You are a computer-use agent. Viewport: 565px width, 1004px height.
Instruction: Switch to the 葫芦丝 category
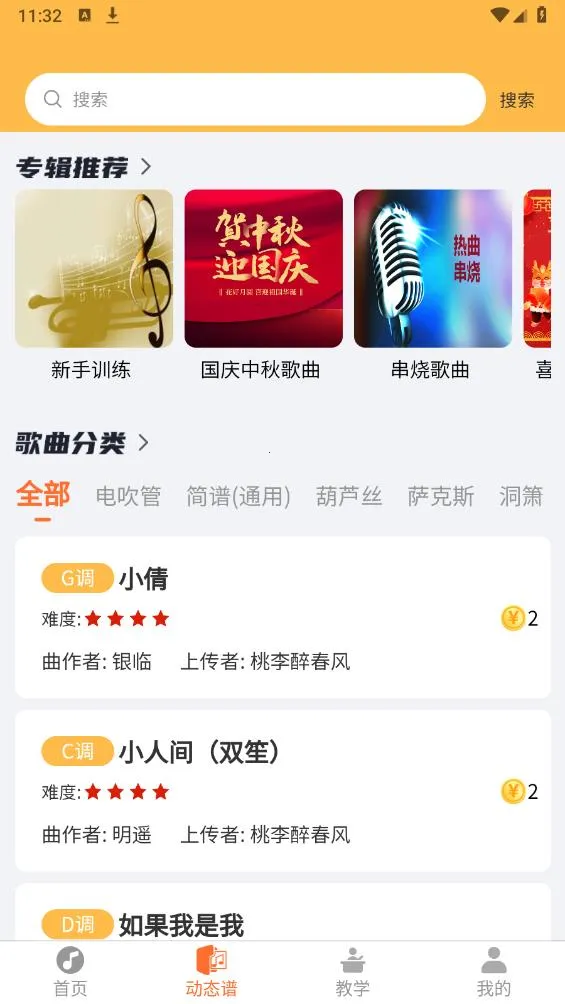(349, 496)
